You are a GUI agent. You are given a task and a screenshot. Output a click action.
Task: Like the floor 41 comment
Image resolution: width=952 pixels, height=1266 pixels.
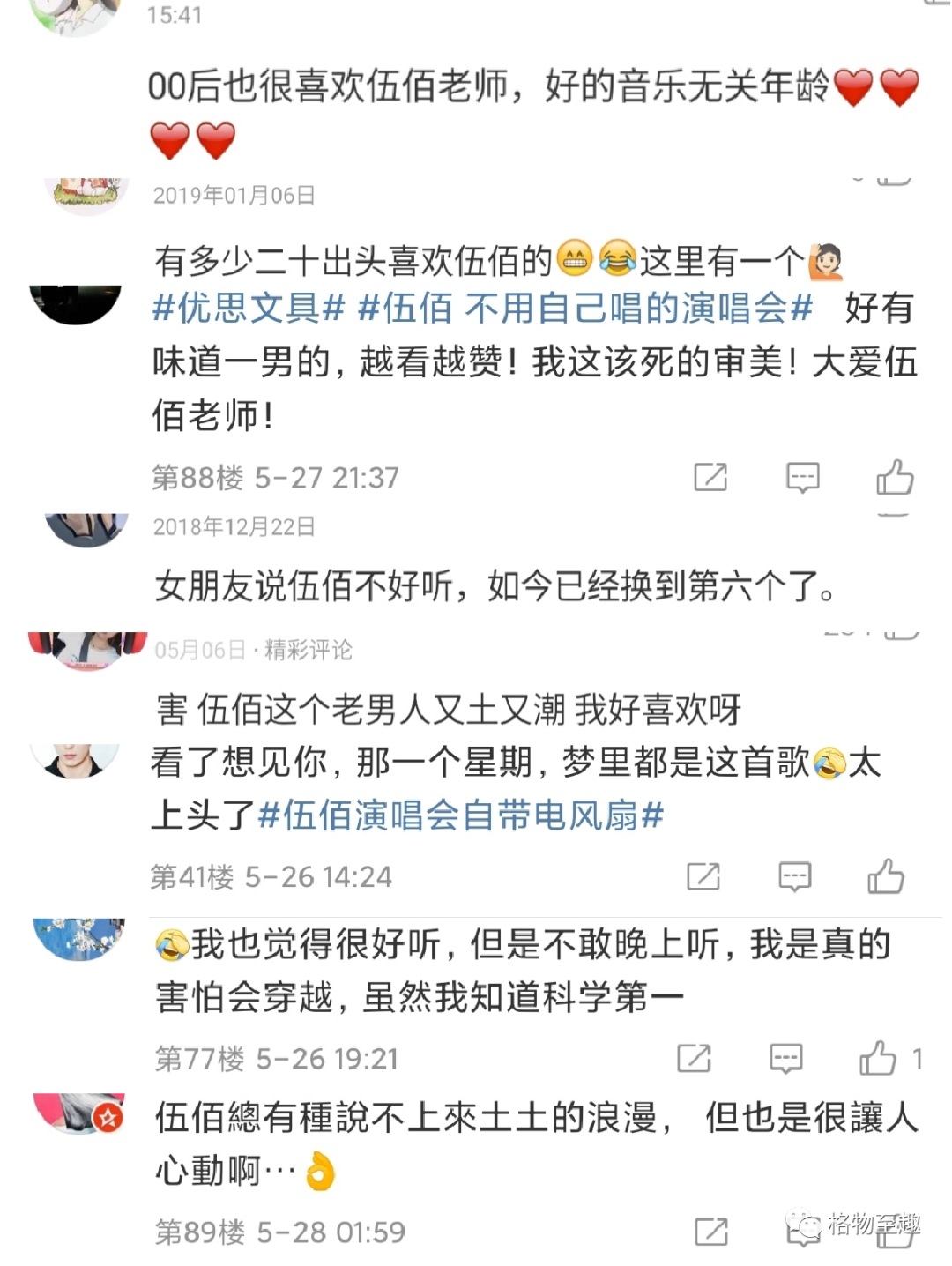(888, 875)
